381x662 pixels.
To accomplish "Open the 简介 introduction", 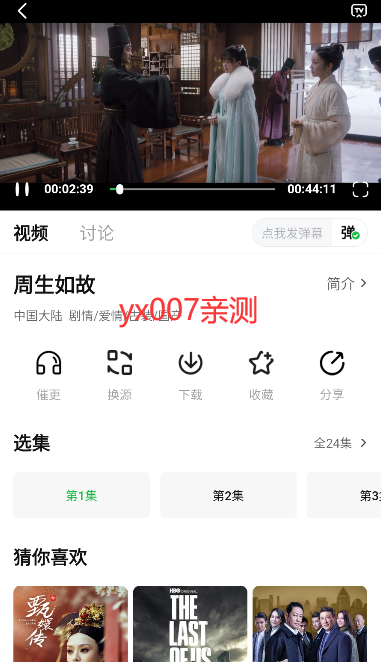I will point(346,284).
